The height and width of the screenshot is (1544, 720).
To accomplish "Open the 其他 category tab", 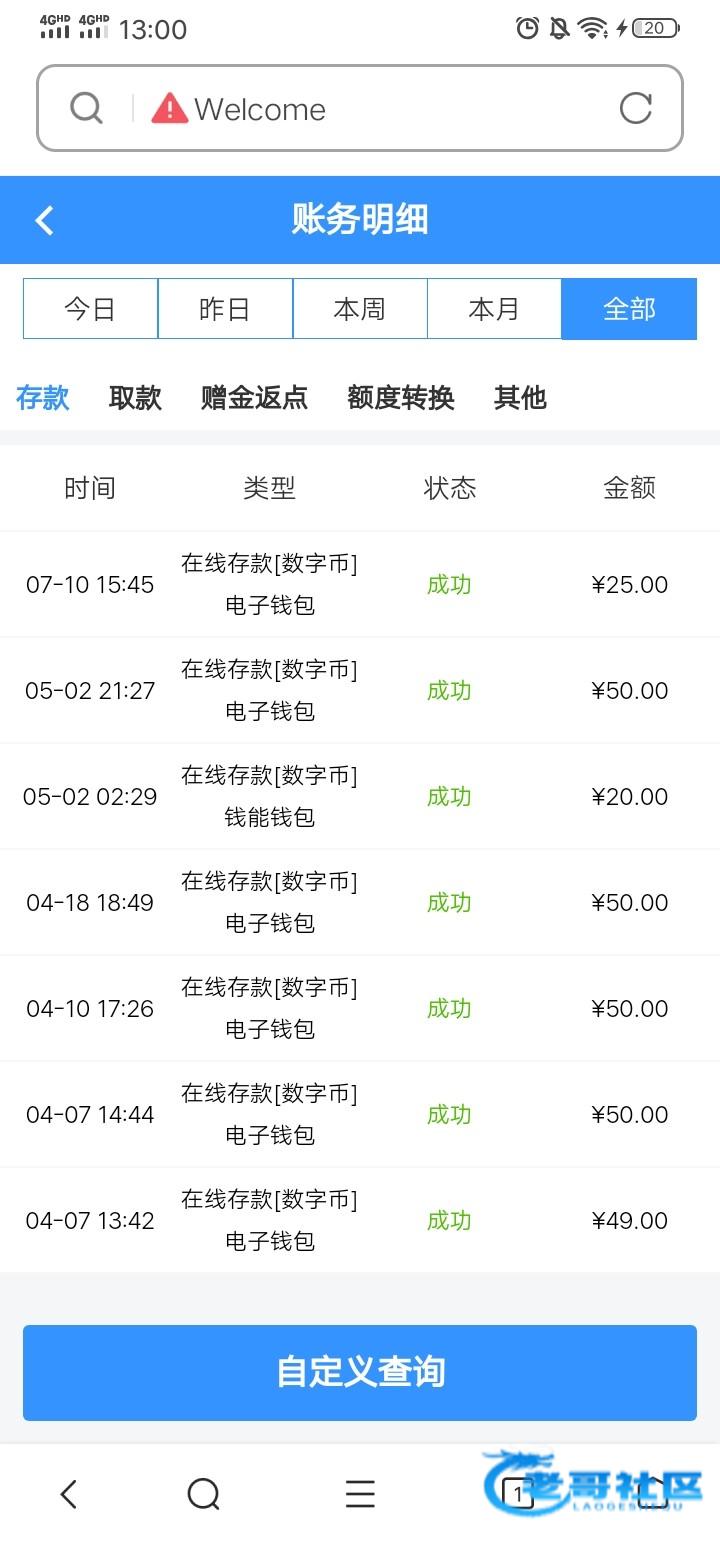I will click(x=520, y=398).
